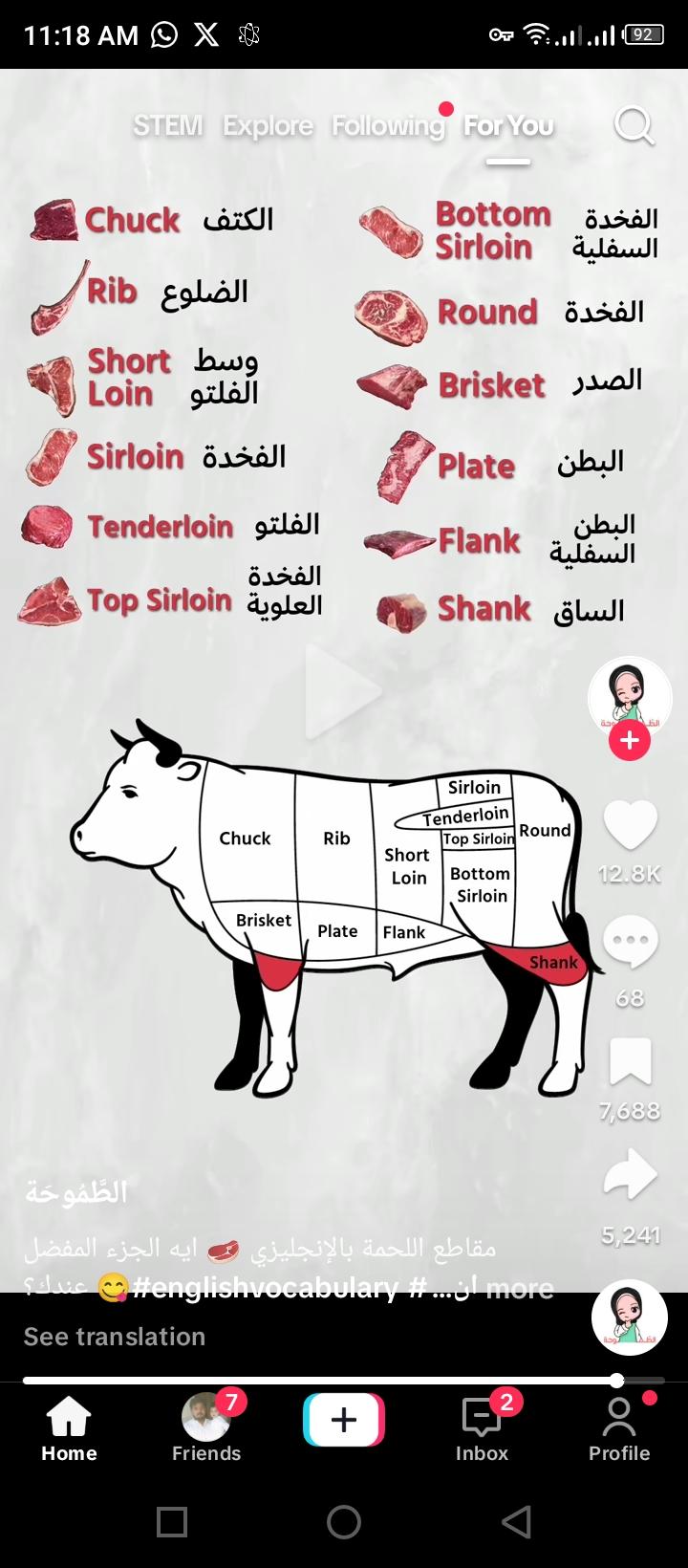Create a new post with plus

(x=344, y=1420)
